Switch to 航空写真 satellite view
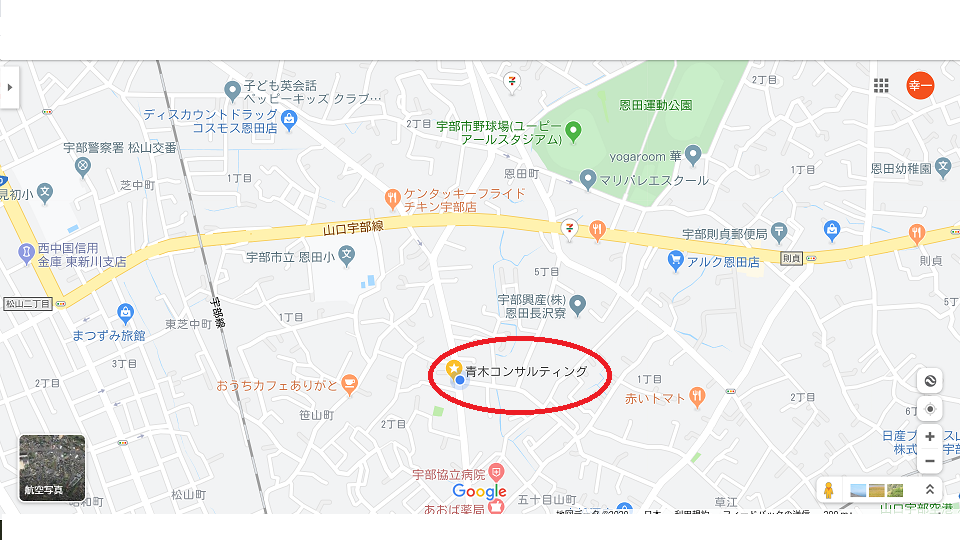 (x=52, y=467)
